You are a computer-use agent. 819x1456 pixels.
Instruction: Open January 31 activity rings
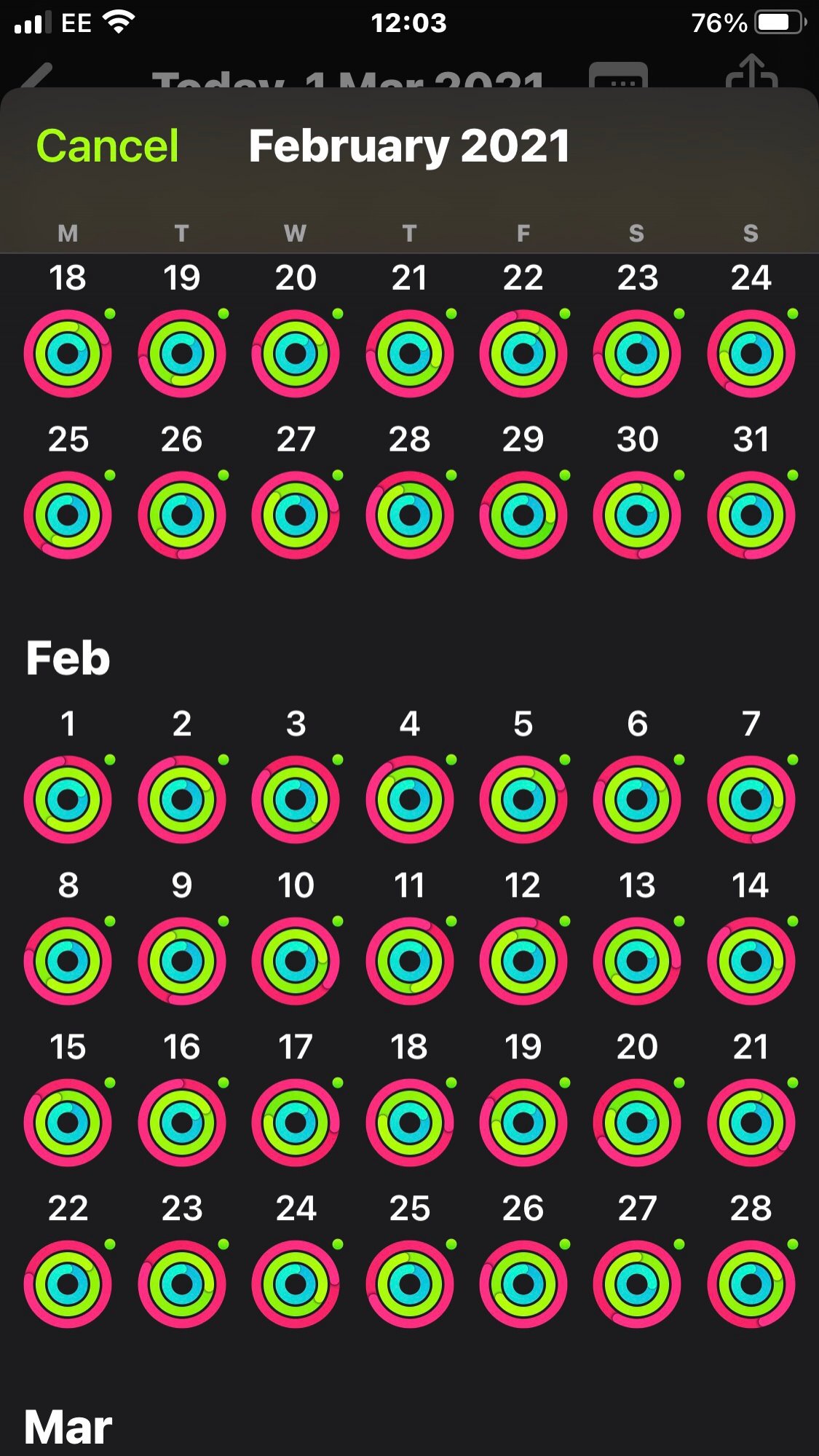751,515
